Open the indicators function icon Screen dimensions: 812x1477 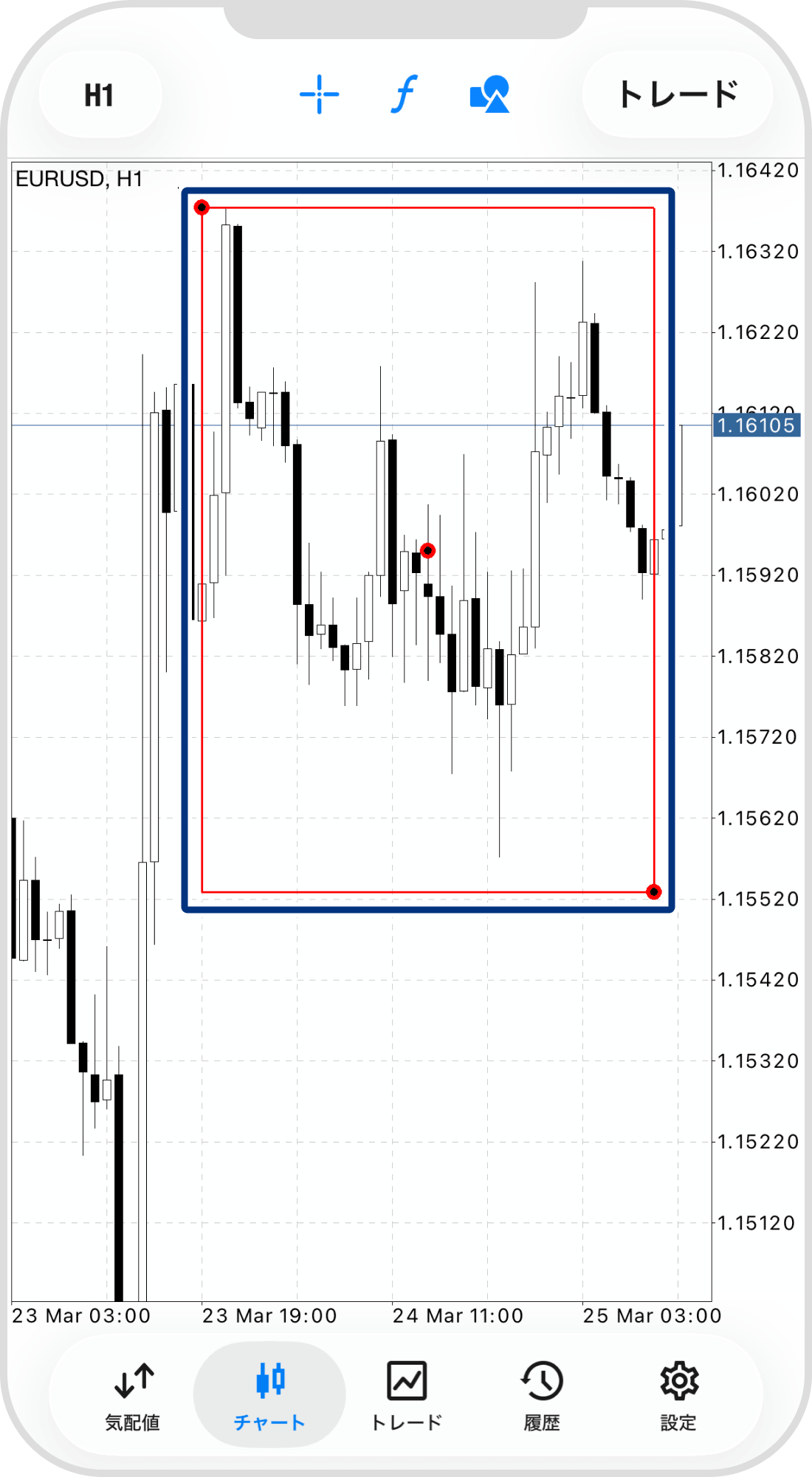tap(404, 95)
